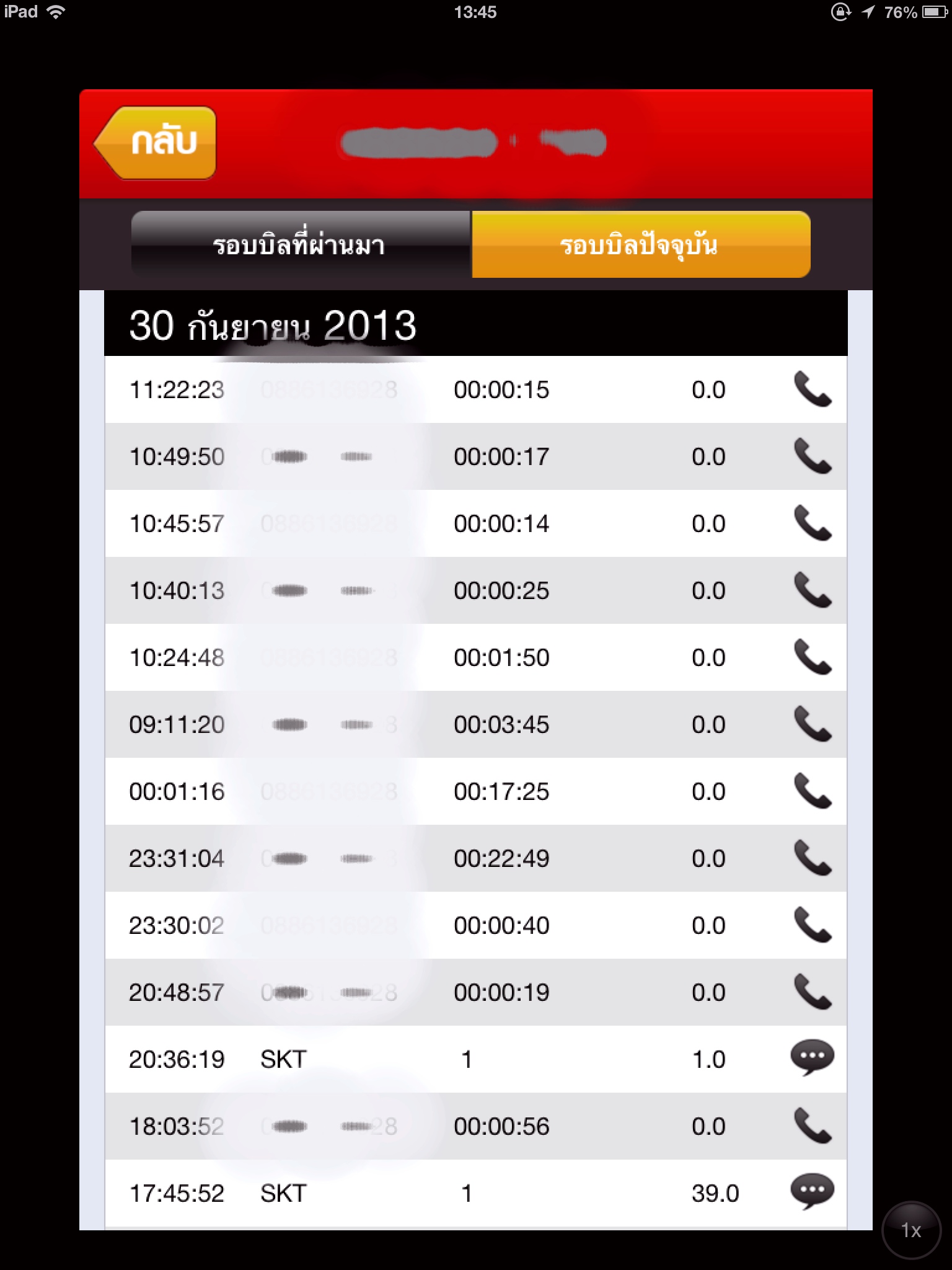This screenshot has height=1270, width=952.
Task: Switch to the รอบบิลที่ผ่านมา tab
Action: tap(301, 245)
